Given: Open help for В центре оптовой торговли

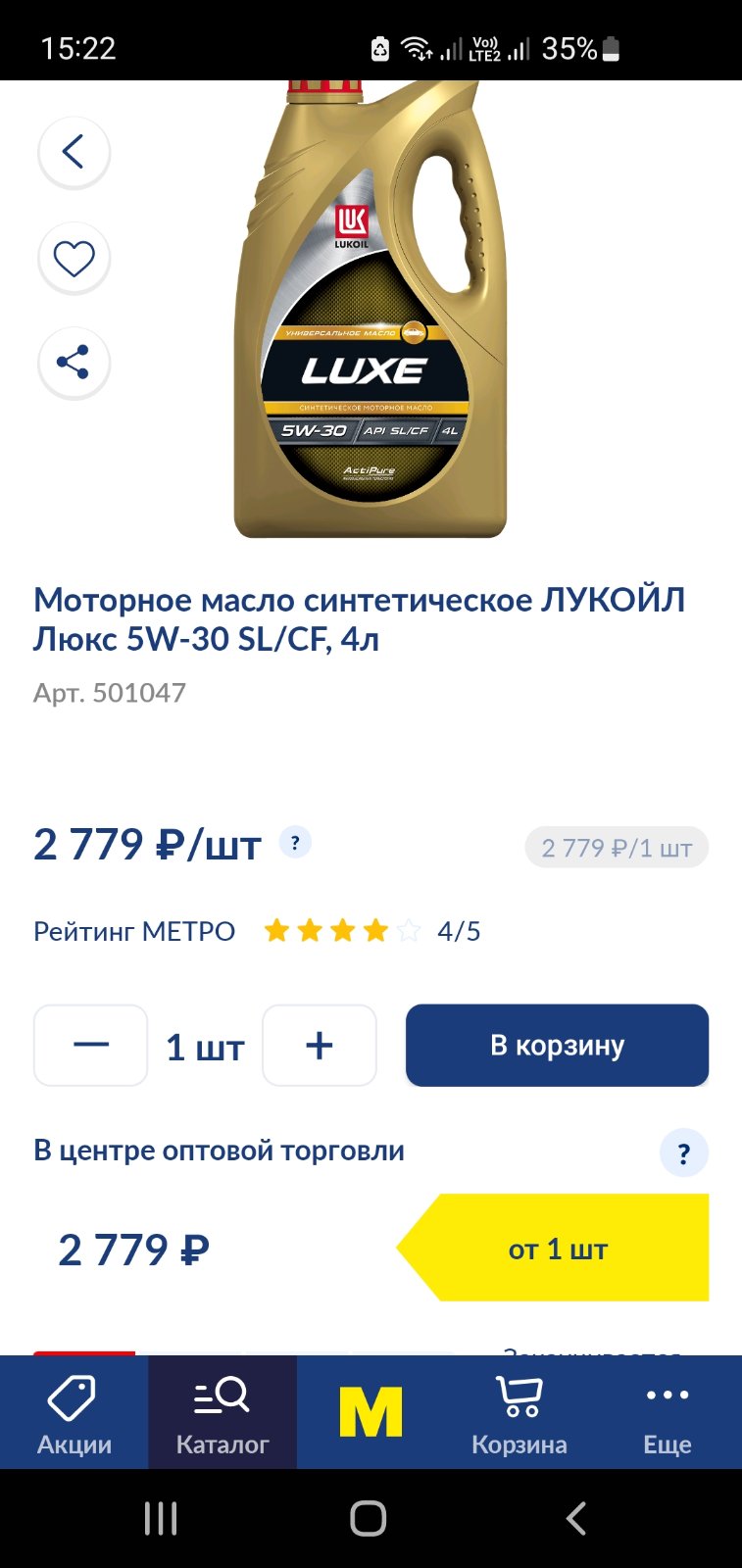Looking at the screenshot, I should (684, 1153).
